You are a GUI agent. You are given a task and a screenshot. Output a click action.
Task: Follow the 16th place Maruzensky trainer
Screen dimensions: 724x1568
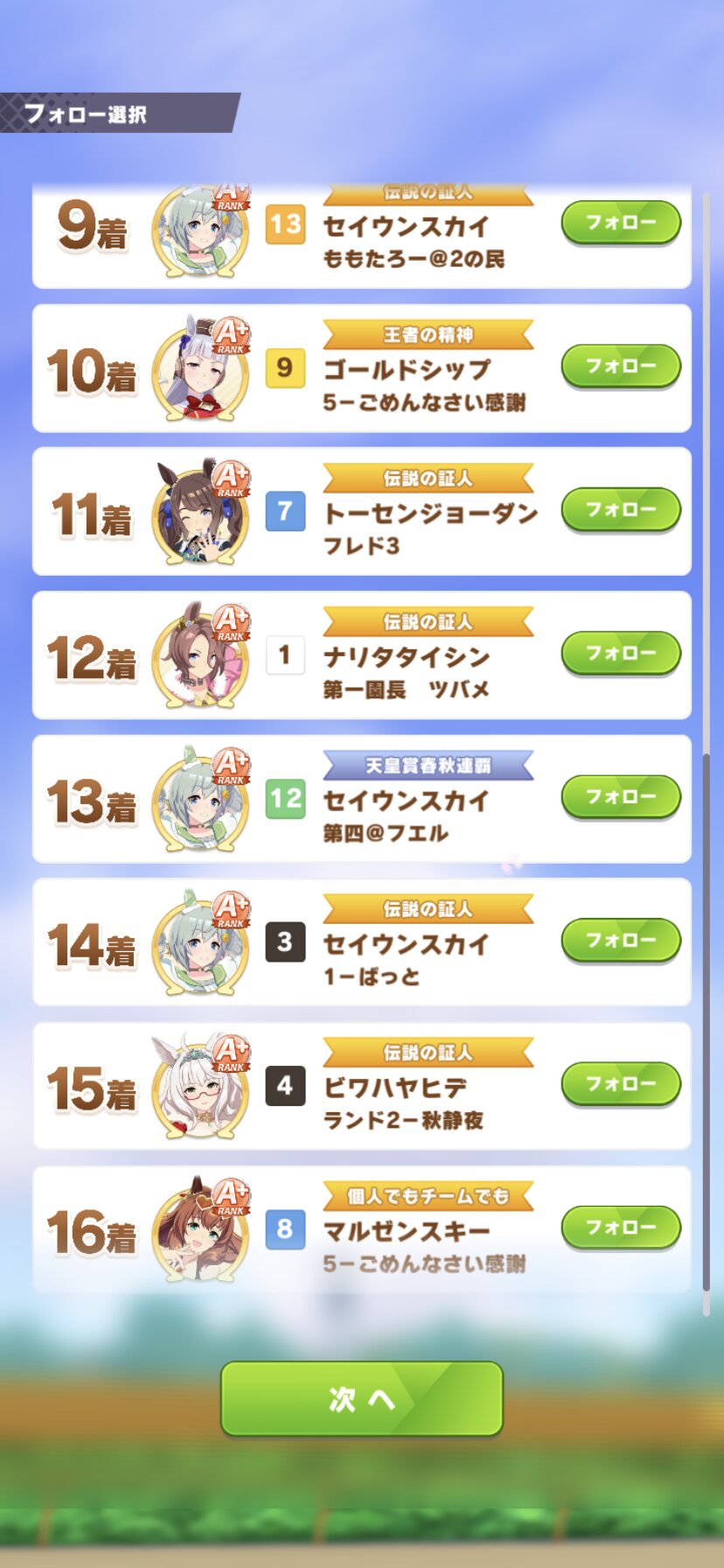tap(621, 1227)
